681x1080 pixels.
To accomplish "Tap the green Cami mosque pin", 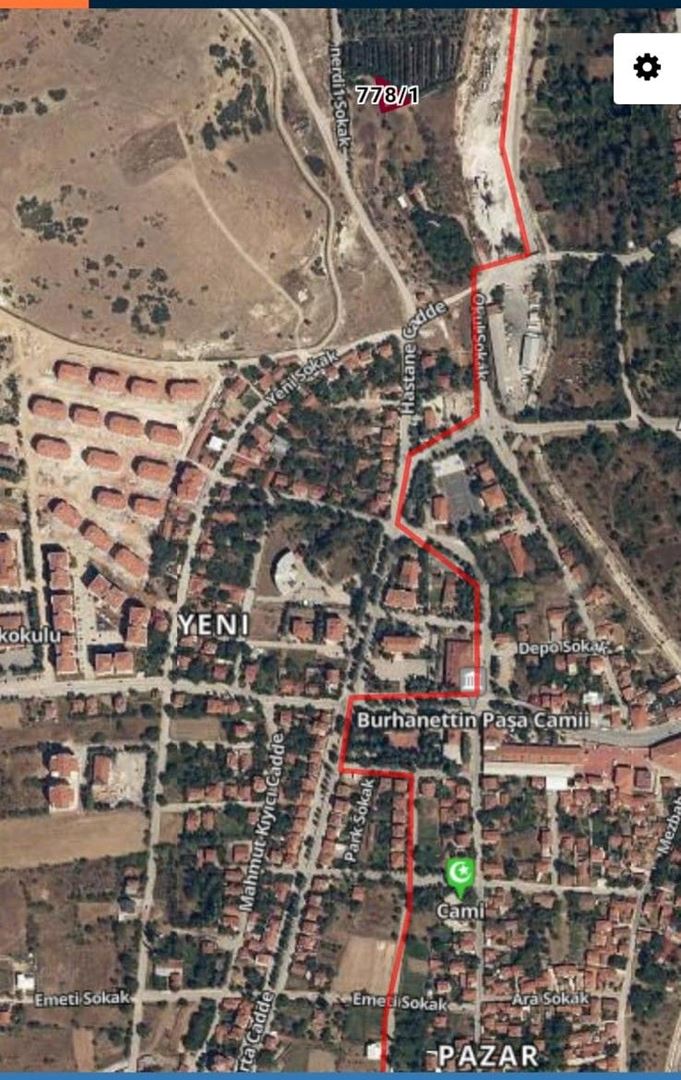I will 459,875.
